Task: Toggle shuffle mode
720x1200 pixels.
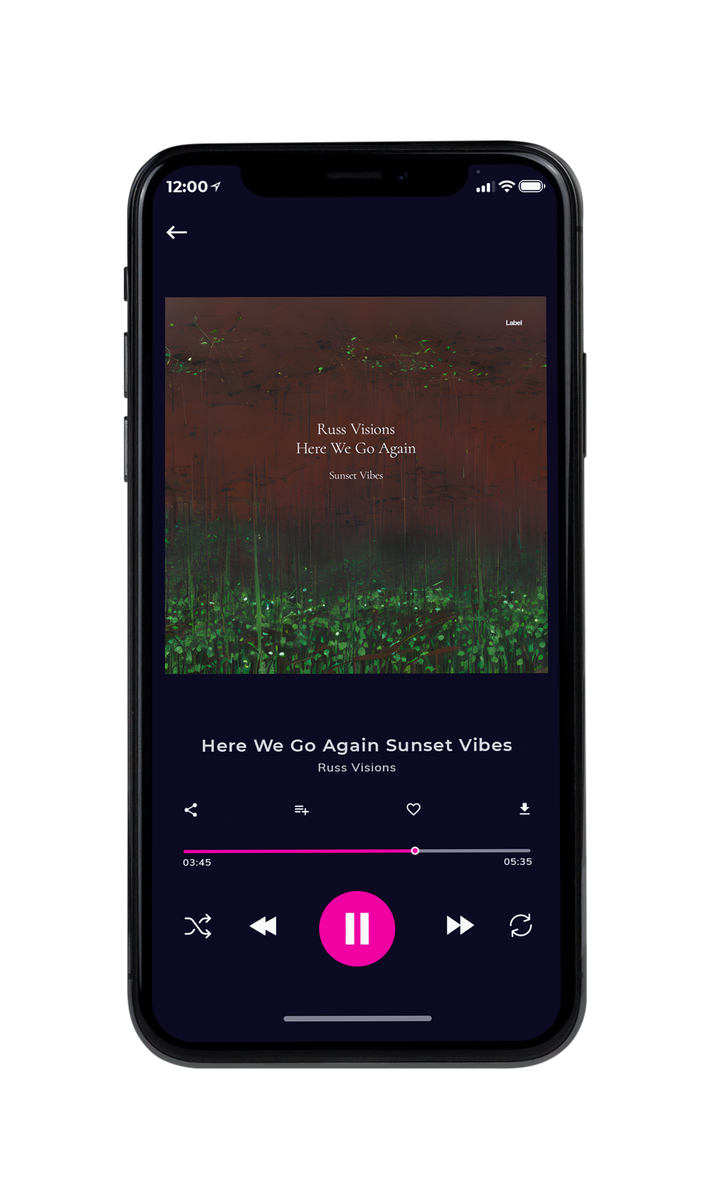Action: click(x=198, y=926)
